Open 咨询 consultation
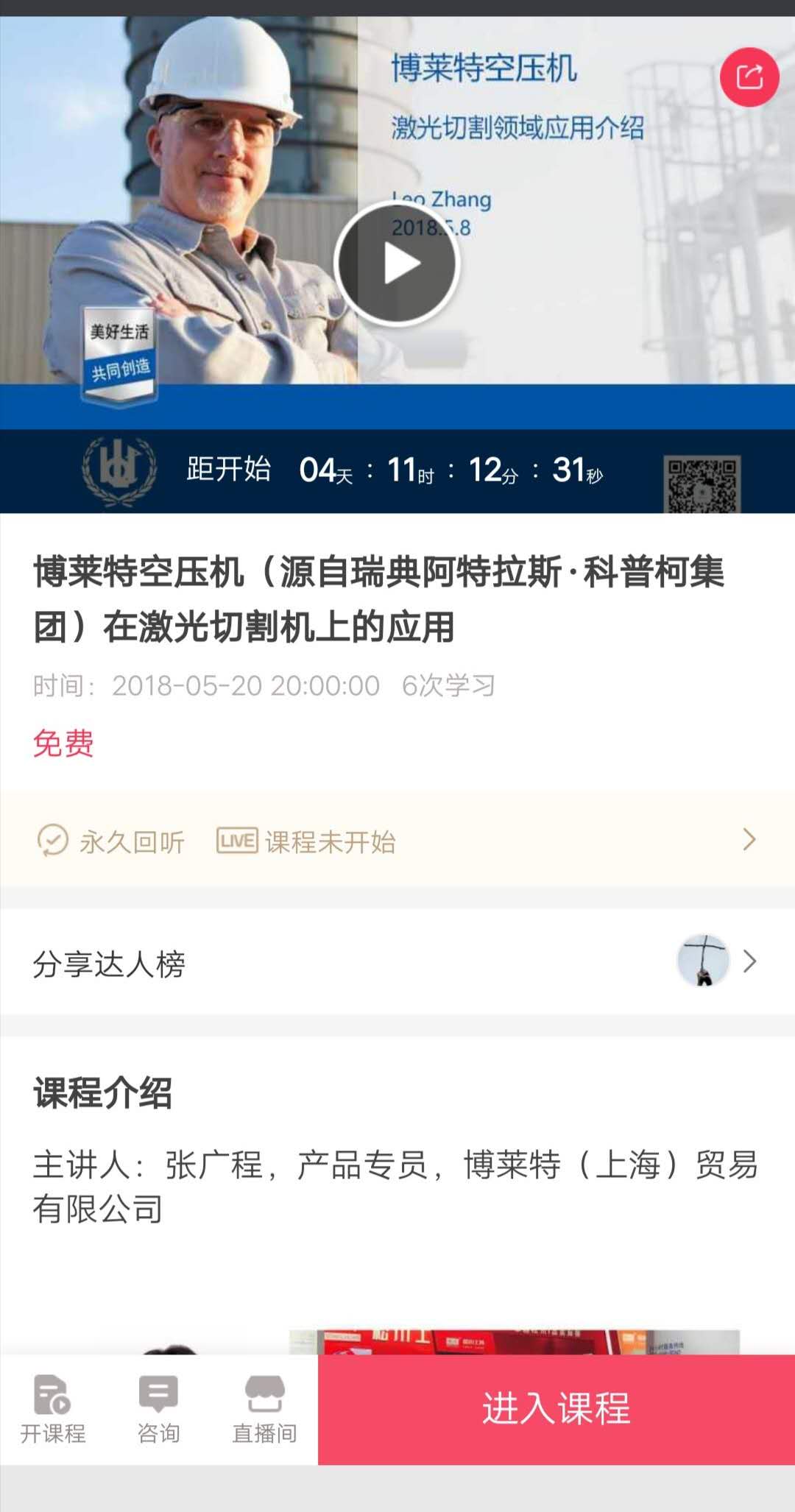 [x=158, y=1410]
